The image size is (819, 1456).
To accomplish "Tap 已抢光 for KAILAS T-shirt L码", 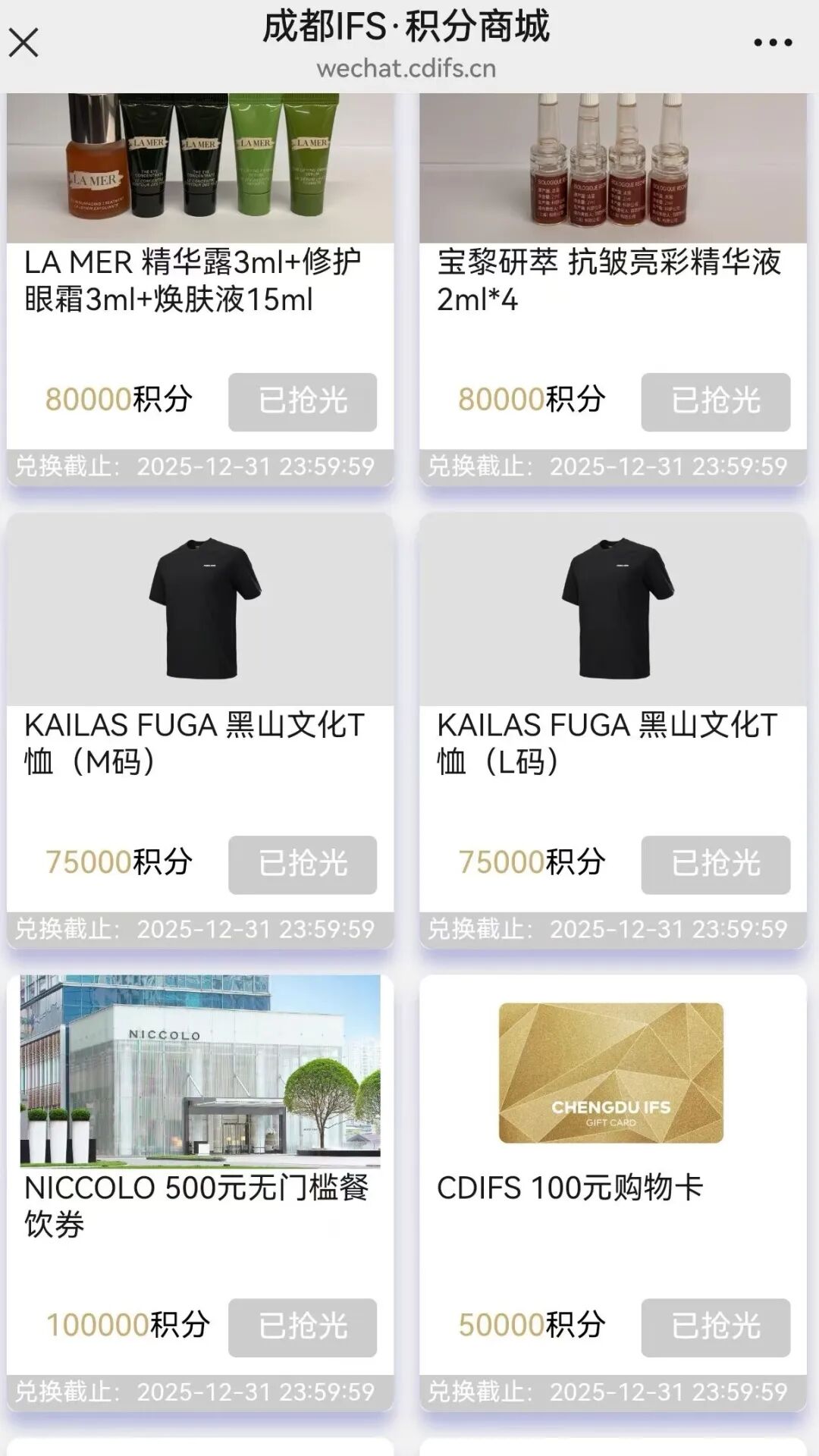I will tap(715, 864).
